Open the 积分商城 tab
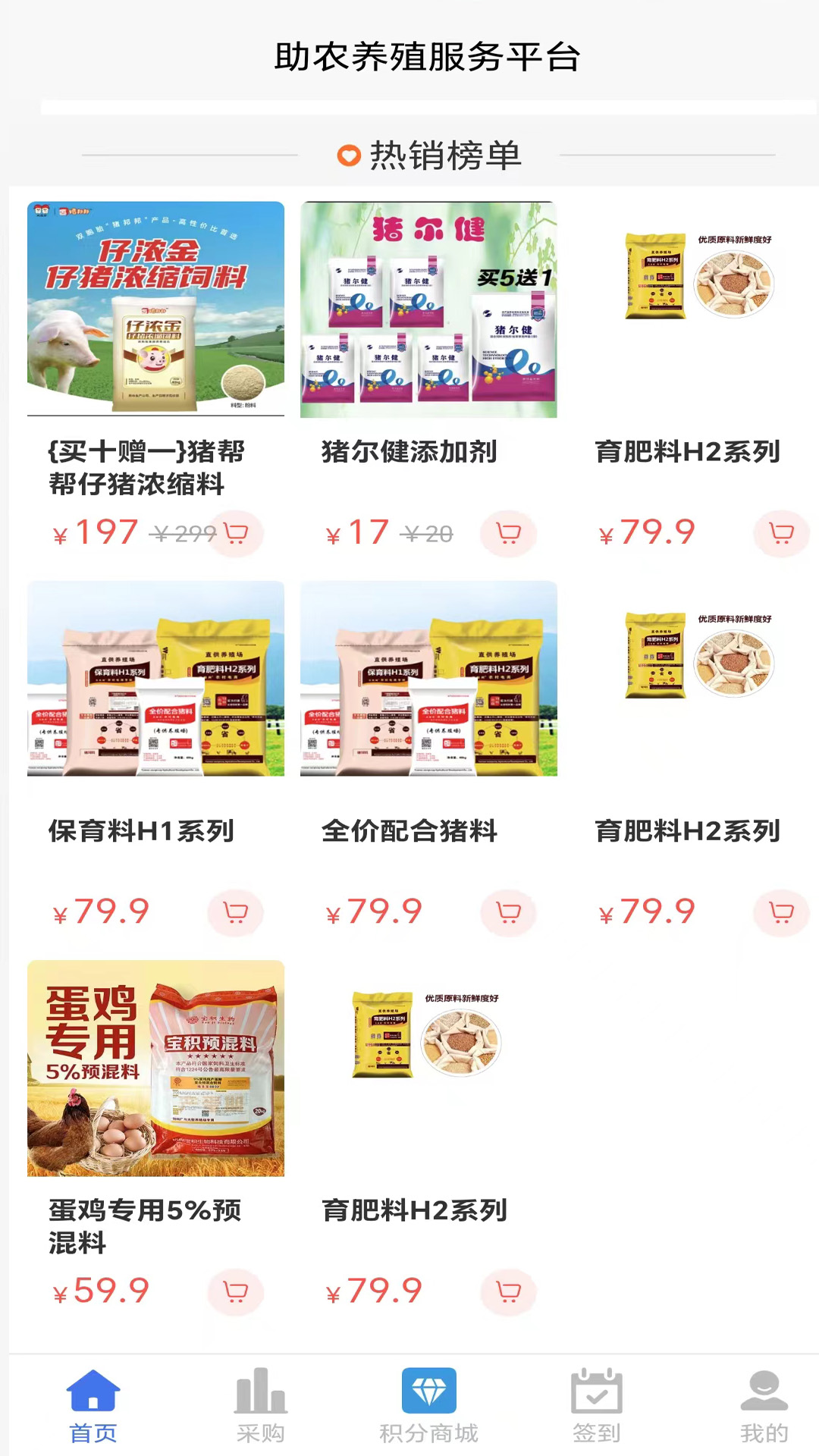This screenshot has height=1456, width=819. pyautogui.click(x=428, y=1407)
